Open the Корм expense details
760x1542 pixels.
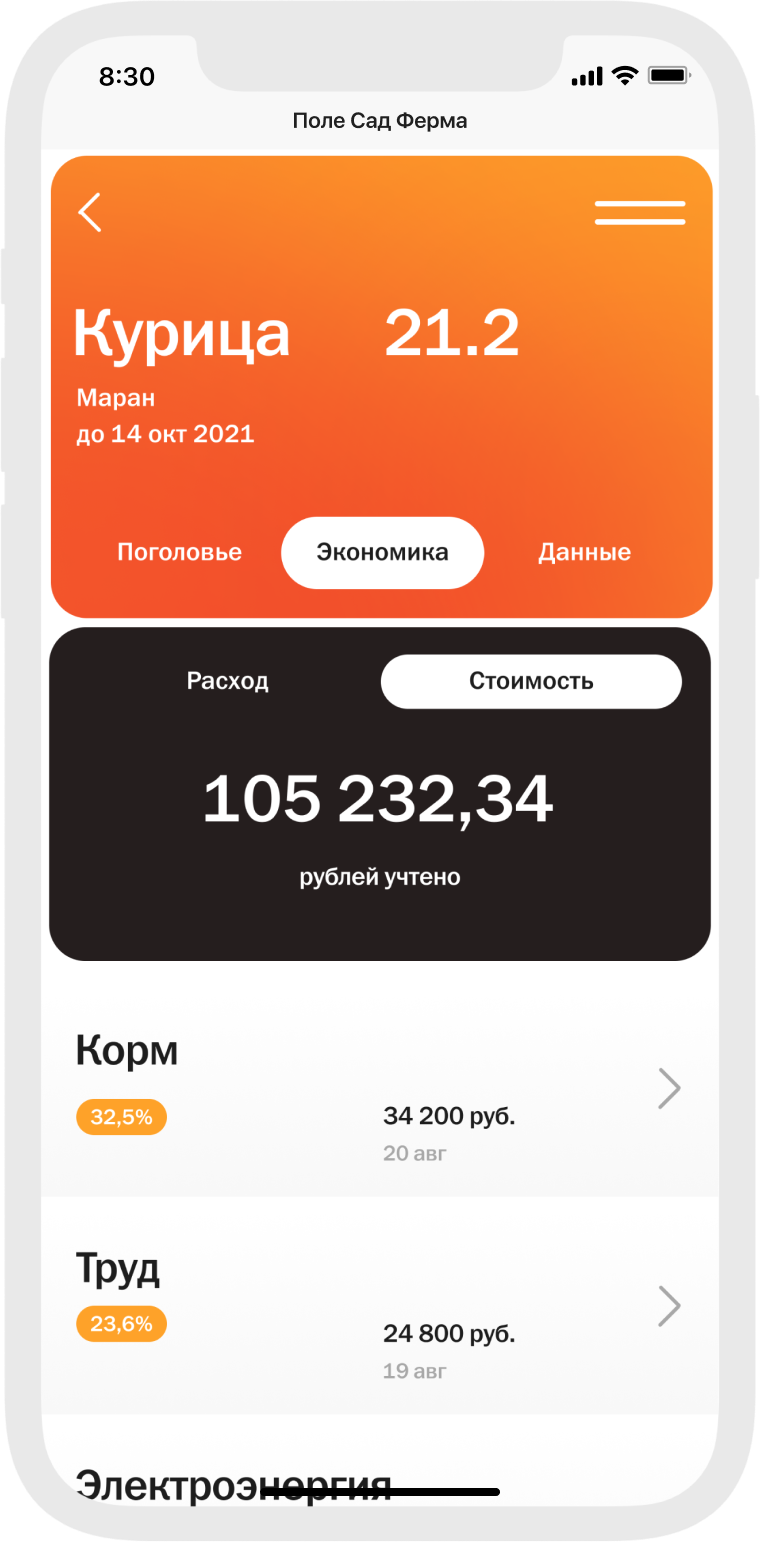click(669, 1088)
